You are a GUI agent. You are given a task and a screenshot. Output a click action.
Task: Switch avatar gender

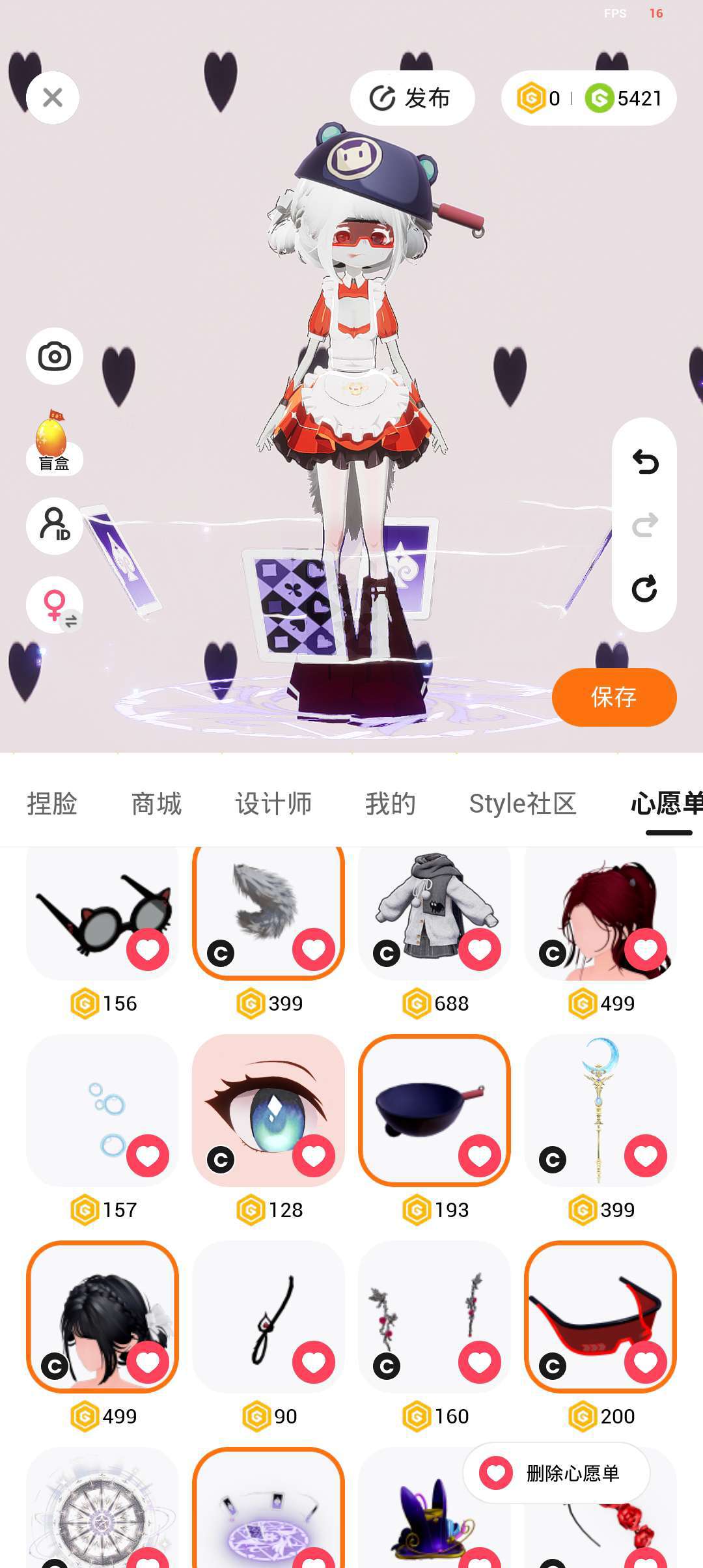pos(55,605)
